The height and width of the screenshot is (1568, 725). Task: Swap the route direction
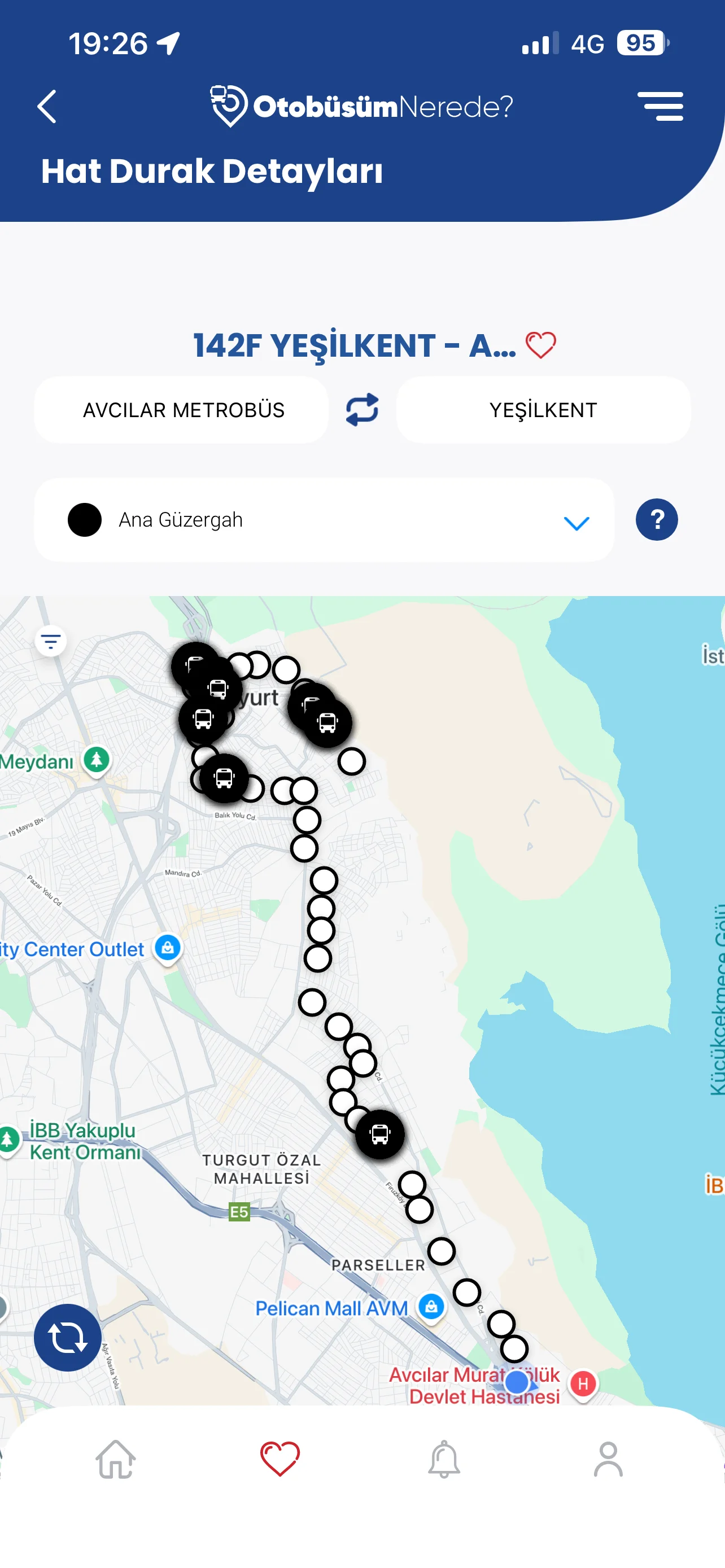point(362,410)
